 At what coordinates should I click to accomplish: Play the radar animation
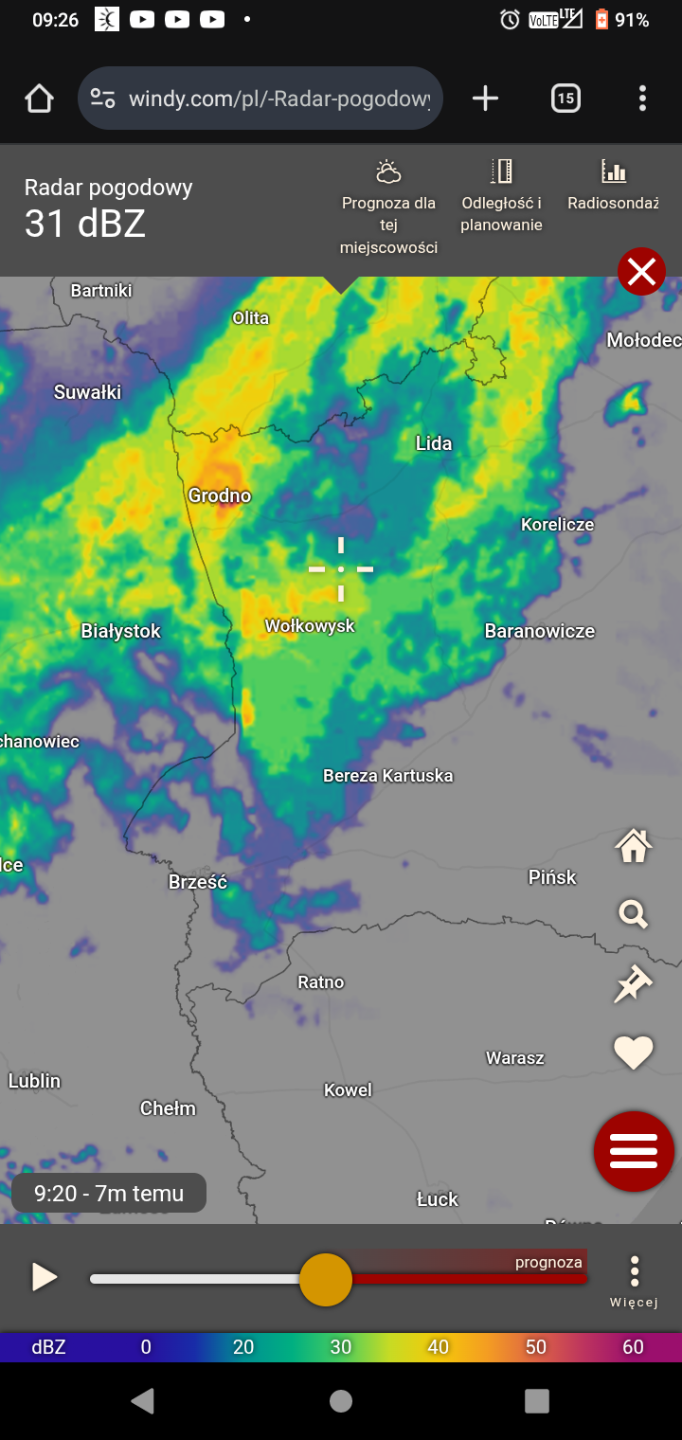click(x=44, y=1277)
